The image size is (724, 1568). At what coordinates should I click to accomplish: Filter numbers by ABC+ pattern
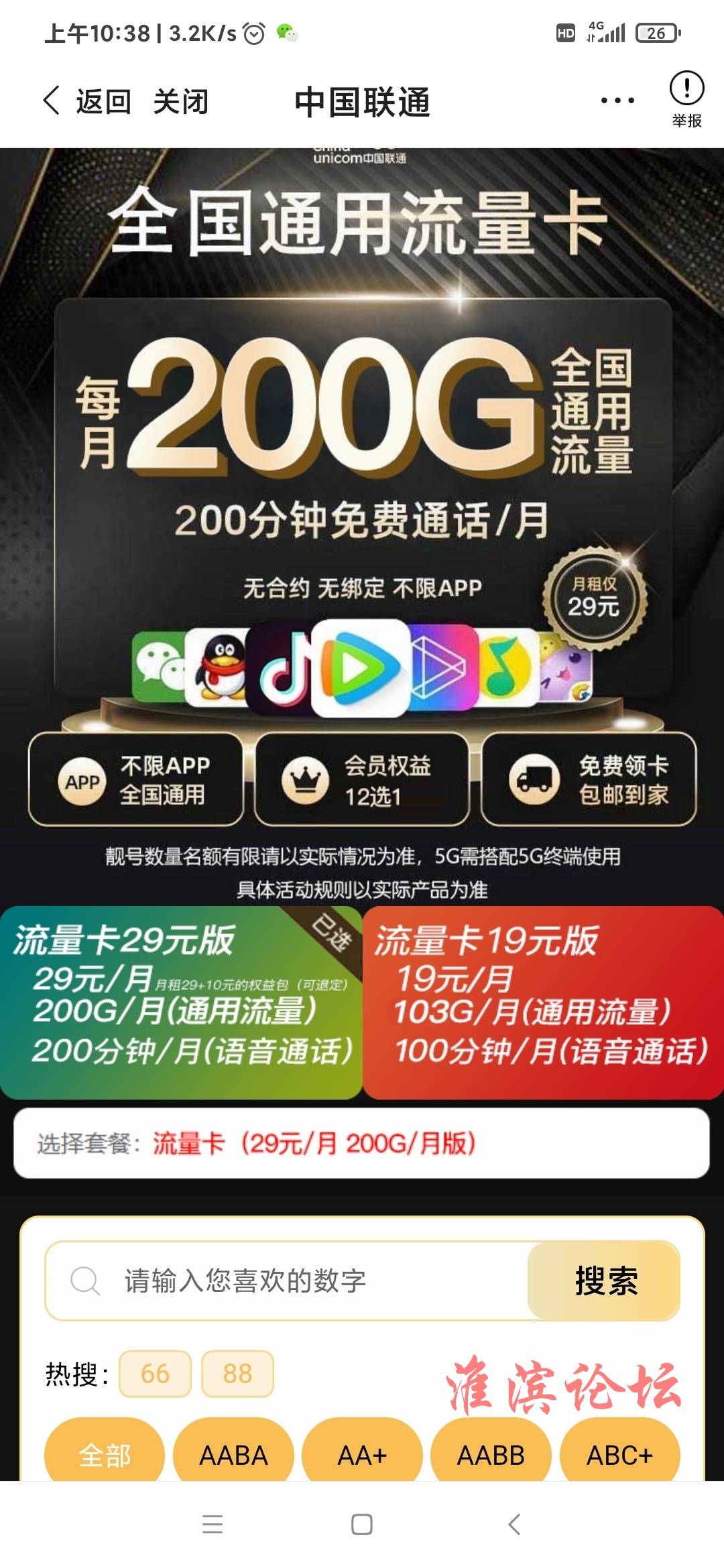click(x=619, y=1454)
